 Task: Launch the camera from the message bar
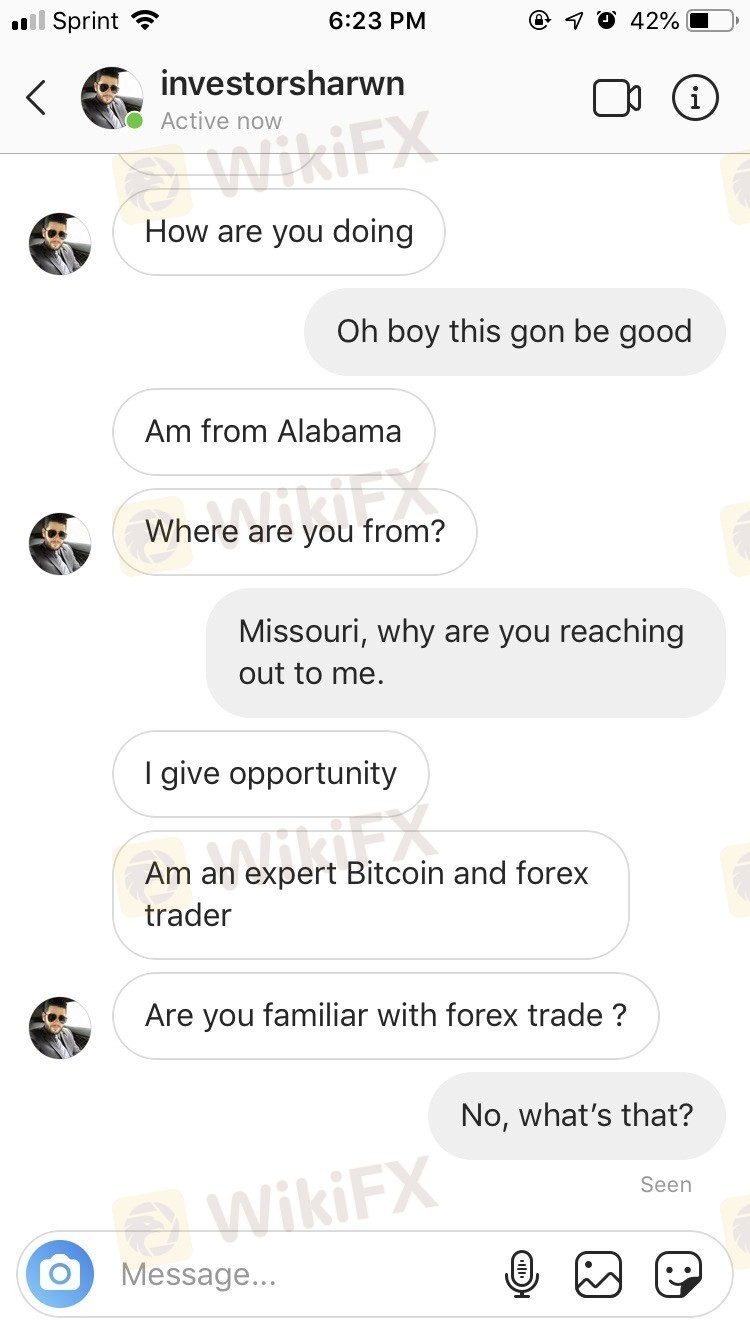(60, 1274)
